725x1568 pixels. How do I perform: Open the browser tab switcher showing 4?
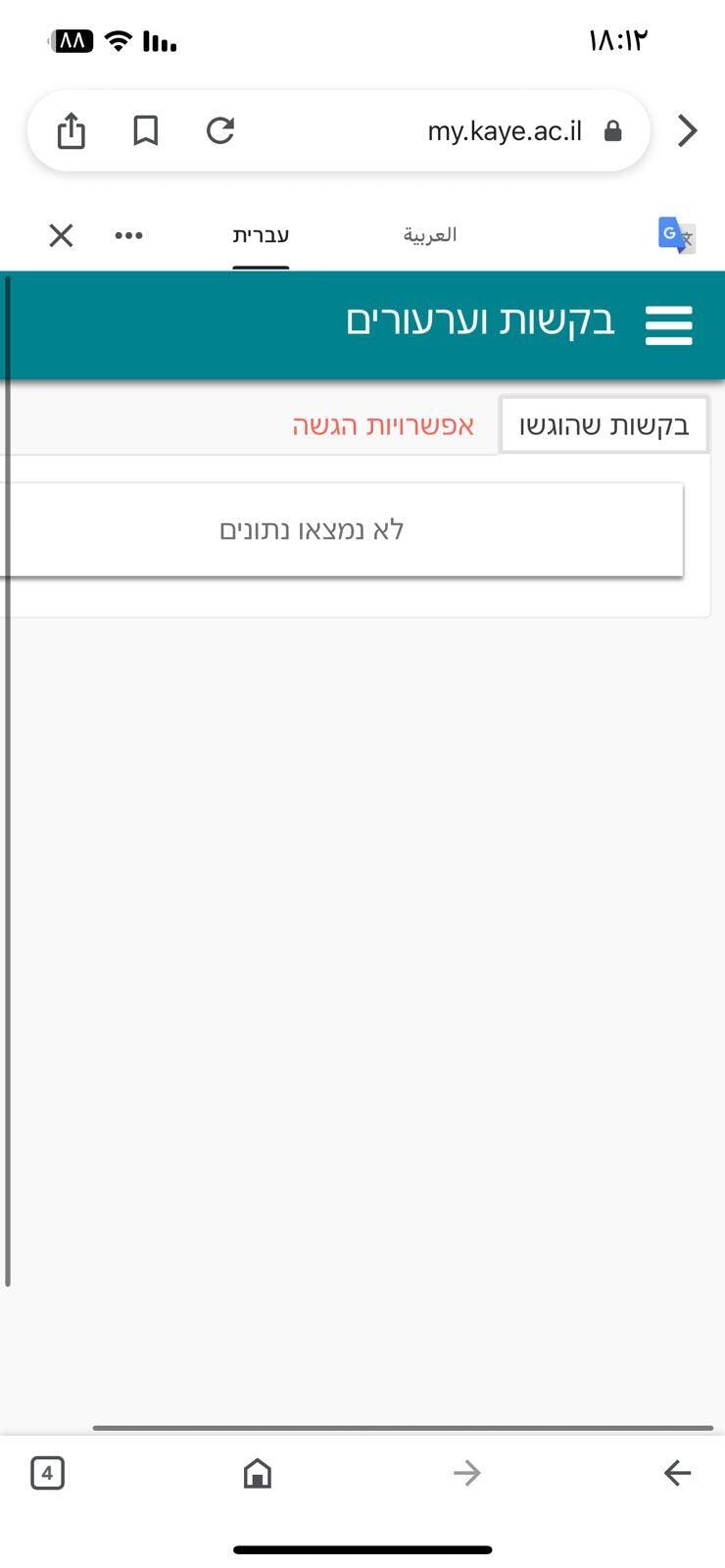tap(47, 1473)
